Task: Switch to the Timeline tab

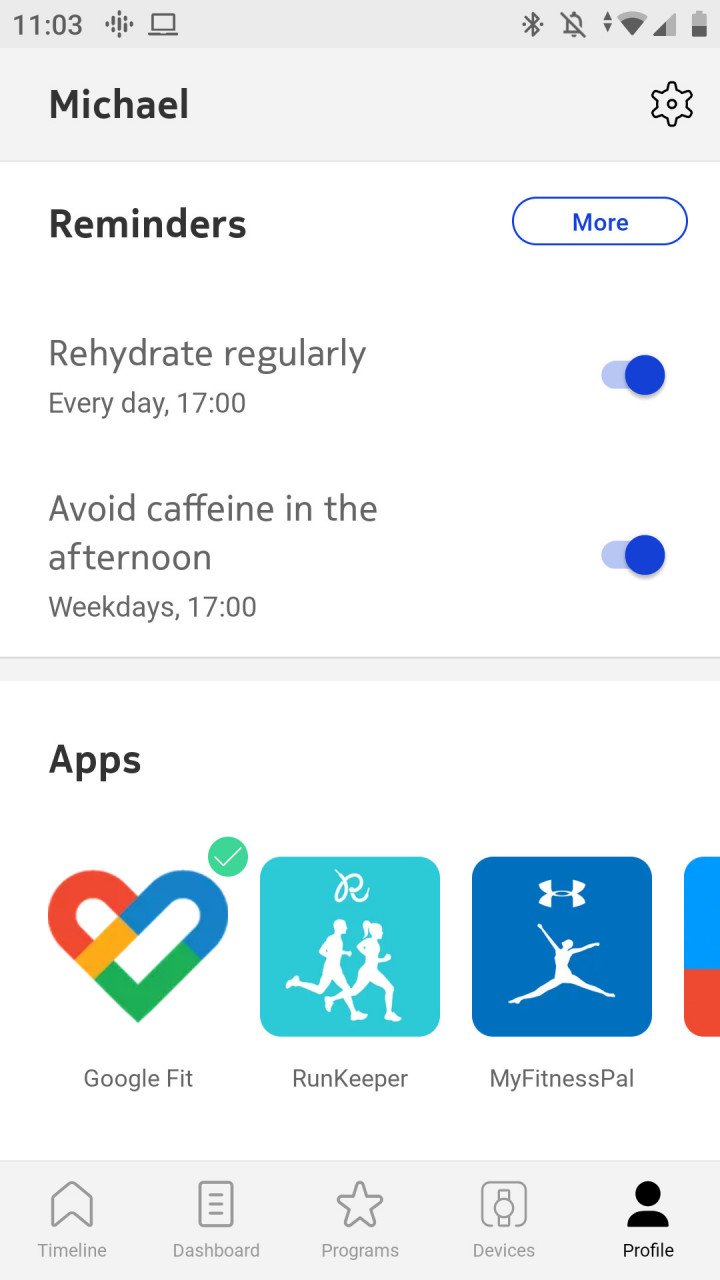Action: point(72,1220)
